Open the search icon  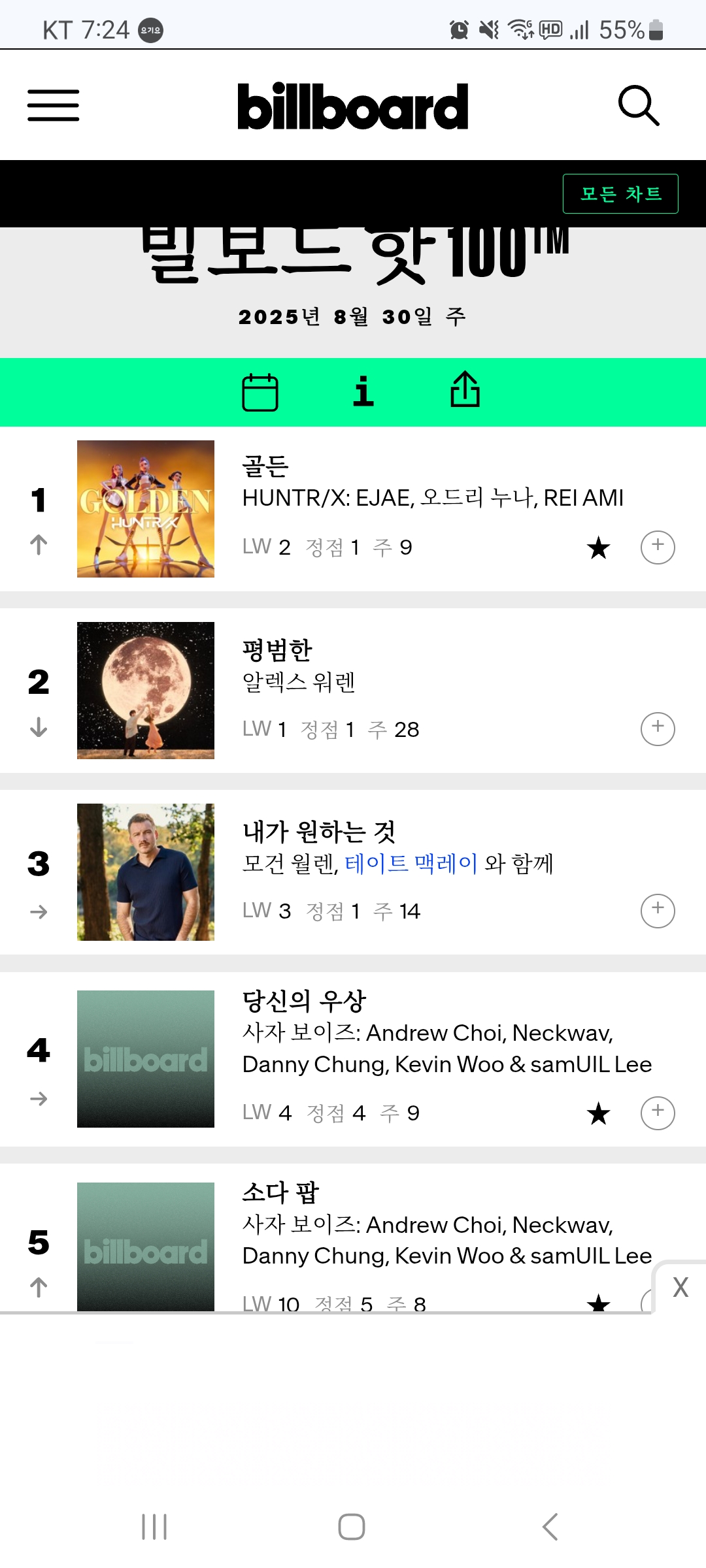(638, 105)
